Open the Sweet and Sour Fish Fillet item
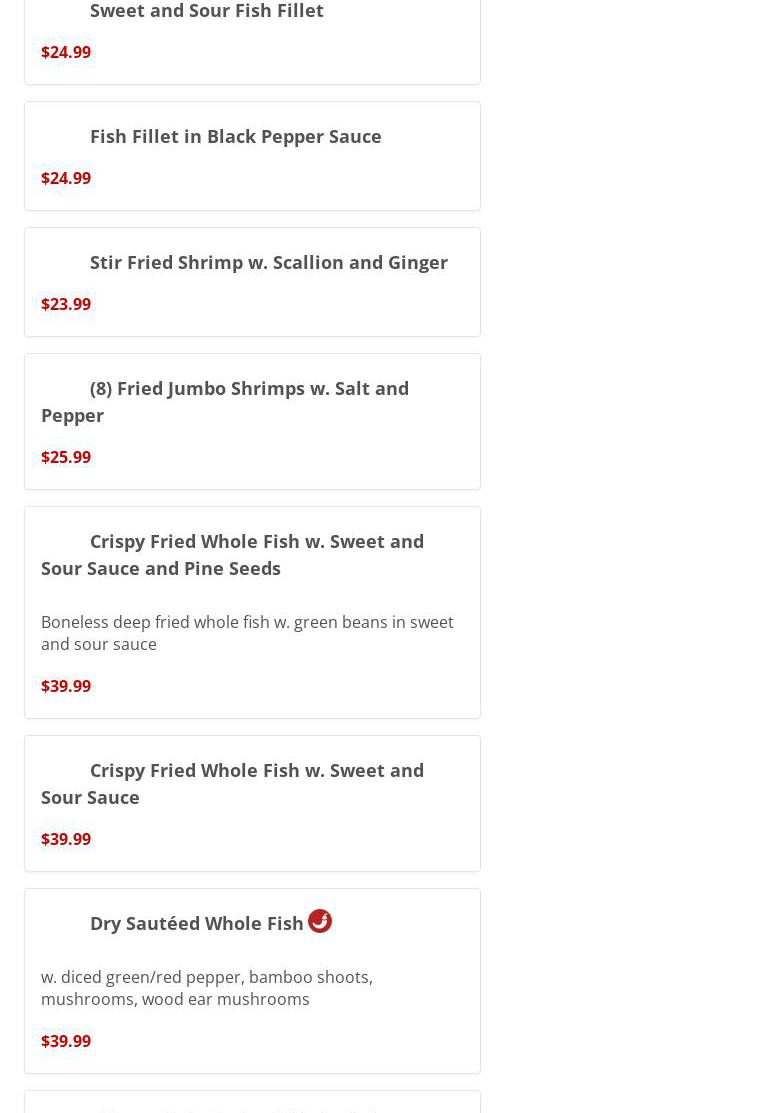This screenshot has width=770, height=1113. 207,12
